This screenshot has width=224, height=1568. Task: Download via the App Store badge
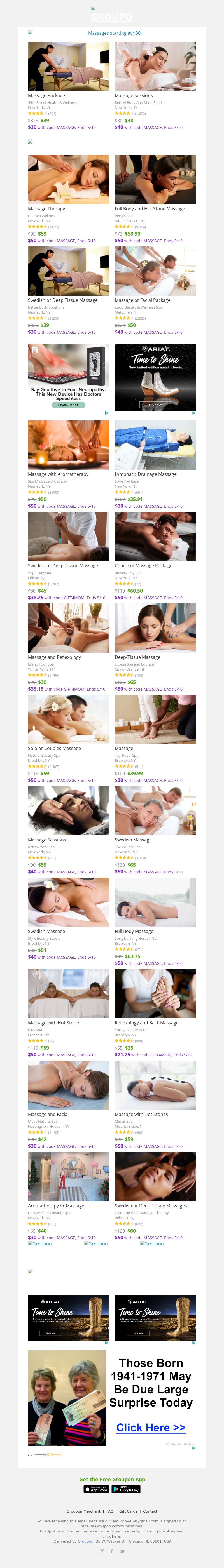click(96, 1489)
